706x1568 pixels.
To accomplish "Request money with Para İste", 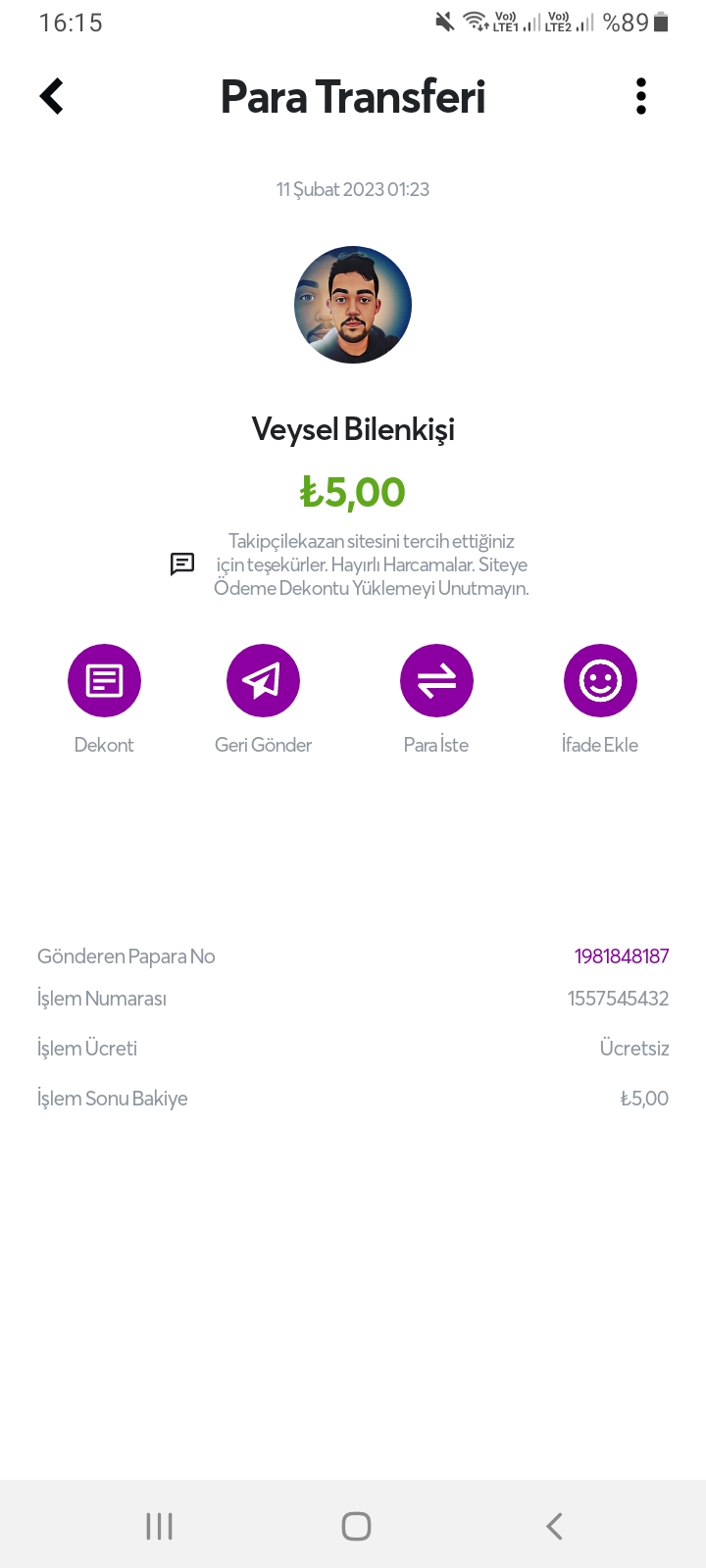I will click(436, 681).
